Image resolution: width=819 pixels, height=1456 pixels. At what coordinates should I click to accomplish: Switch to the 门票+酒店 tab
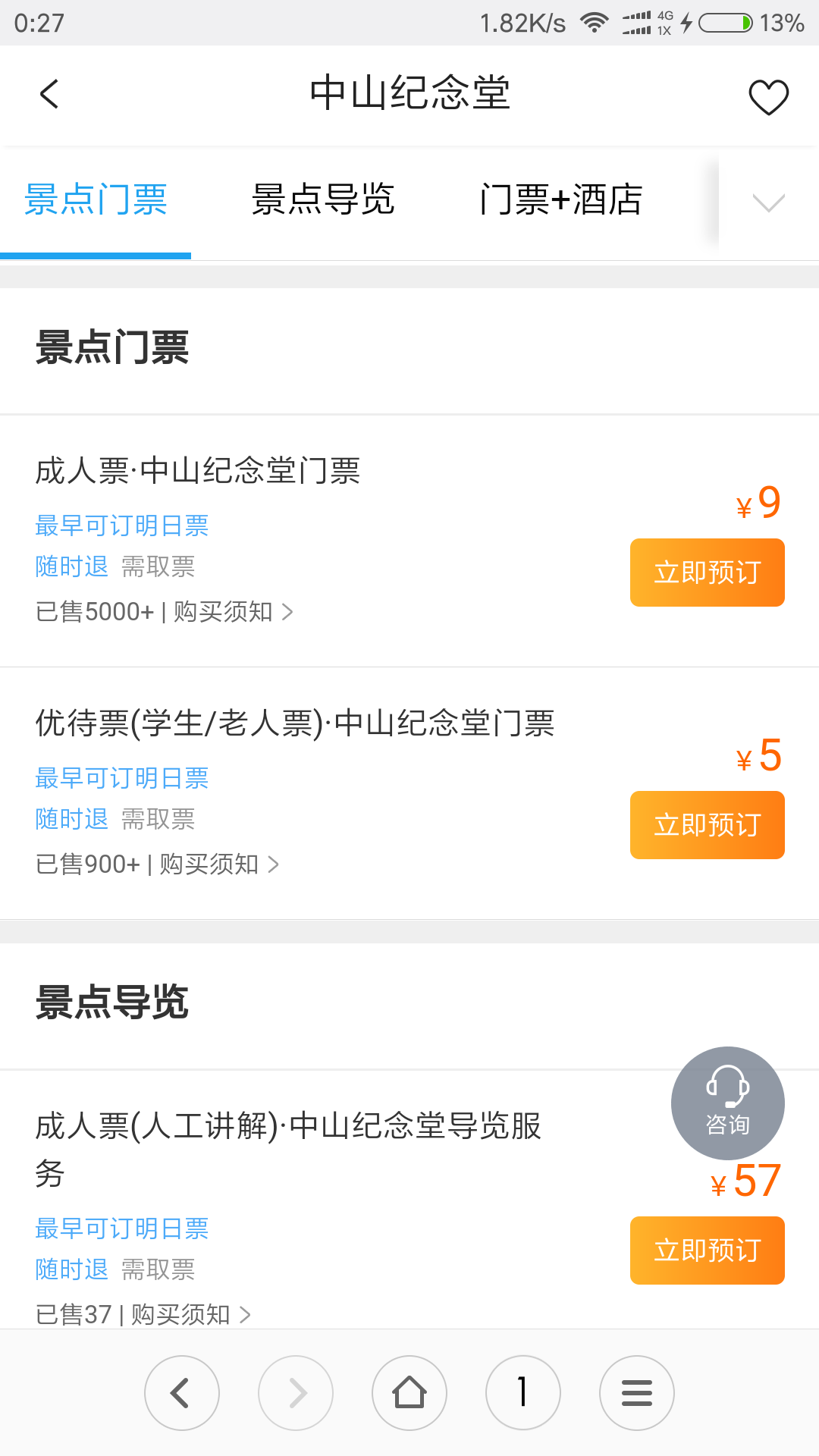tap(561, 200)
